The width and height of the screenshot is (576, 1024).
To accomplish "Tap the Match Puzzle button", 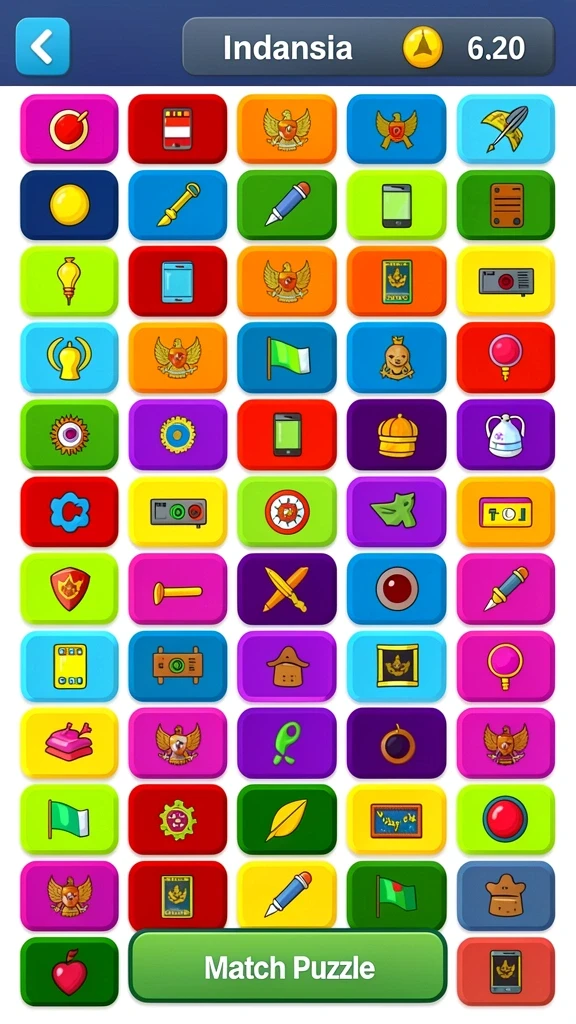I will (288, 967).
